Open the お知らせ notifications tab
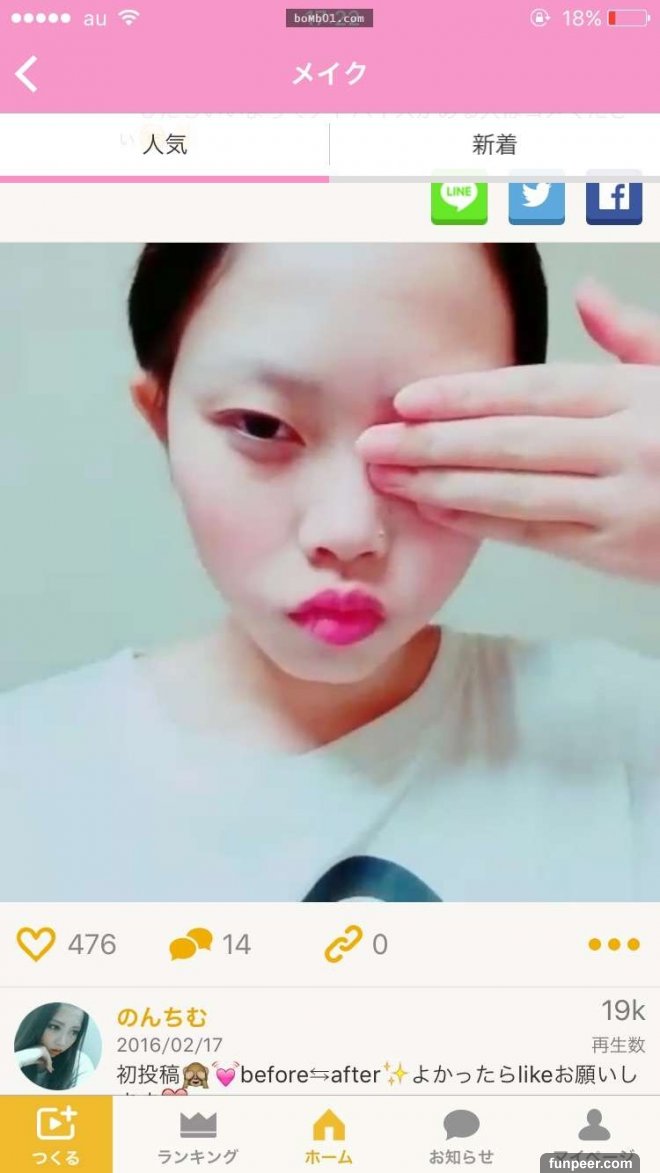 [x=461, y=1135]
